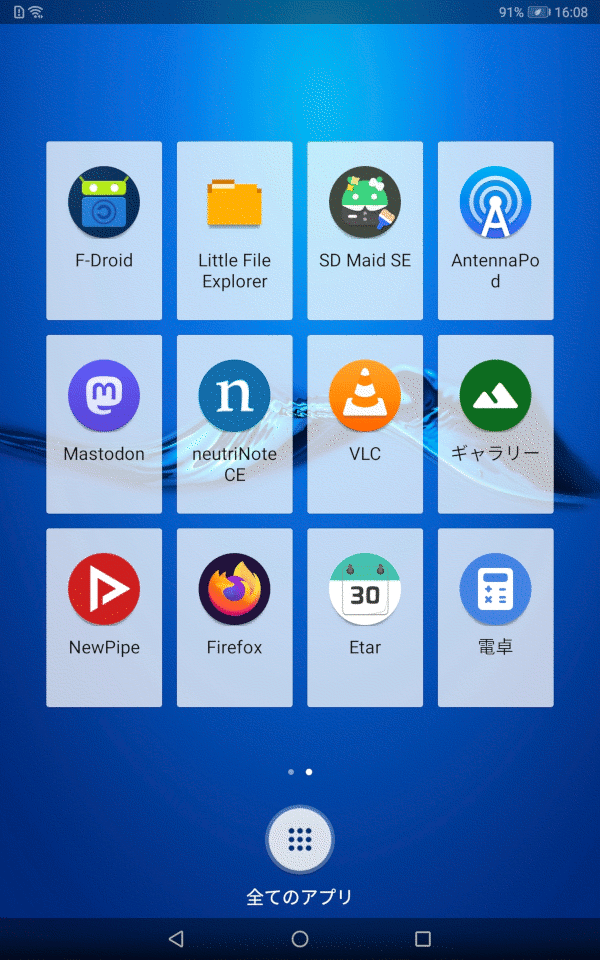Launch Little File Explorer
This screenshot has height=960, width=600.
pyautogui.click(x=235, y=203)
